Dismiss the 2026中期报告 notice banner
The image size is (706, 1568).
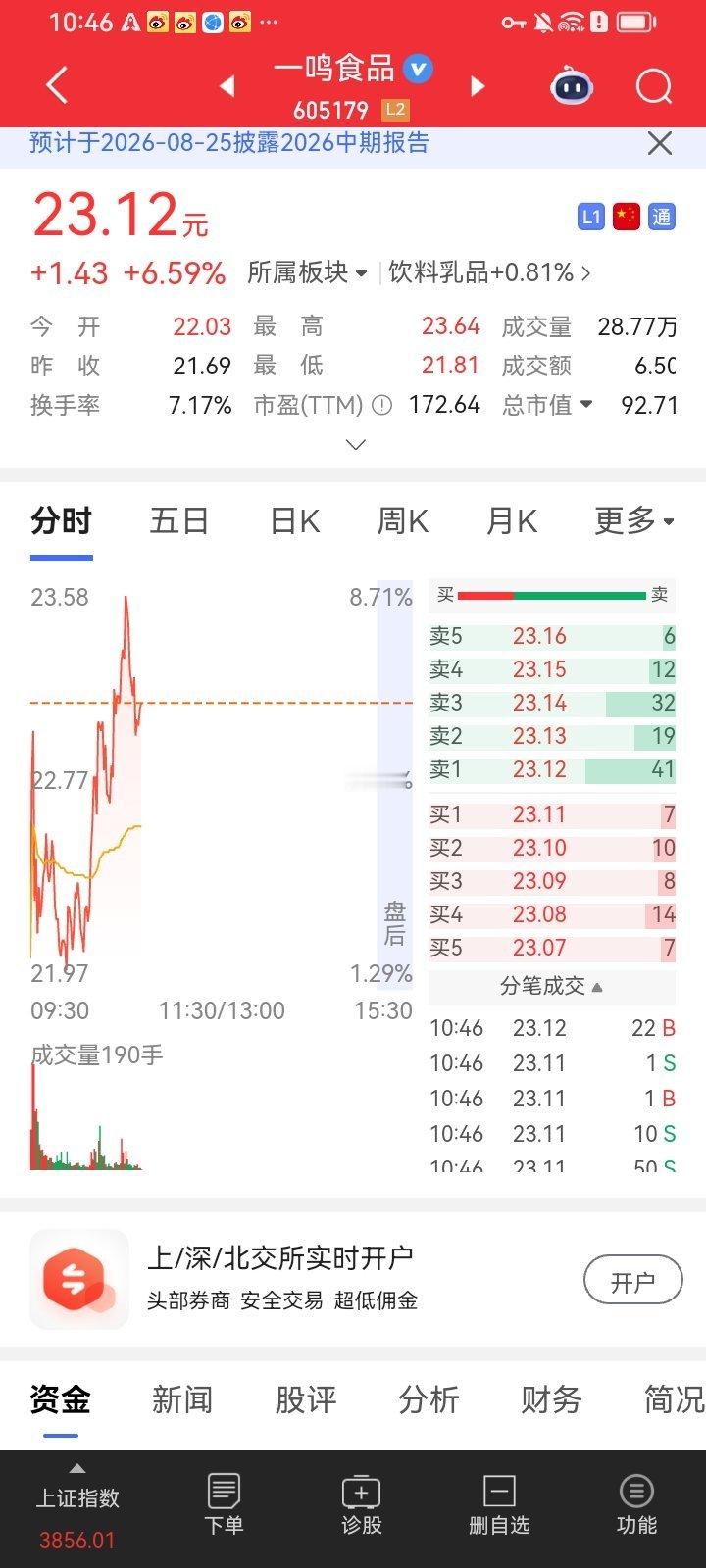pyautogui.click(x=660, y=143)
